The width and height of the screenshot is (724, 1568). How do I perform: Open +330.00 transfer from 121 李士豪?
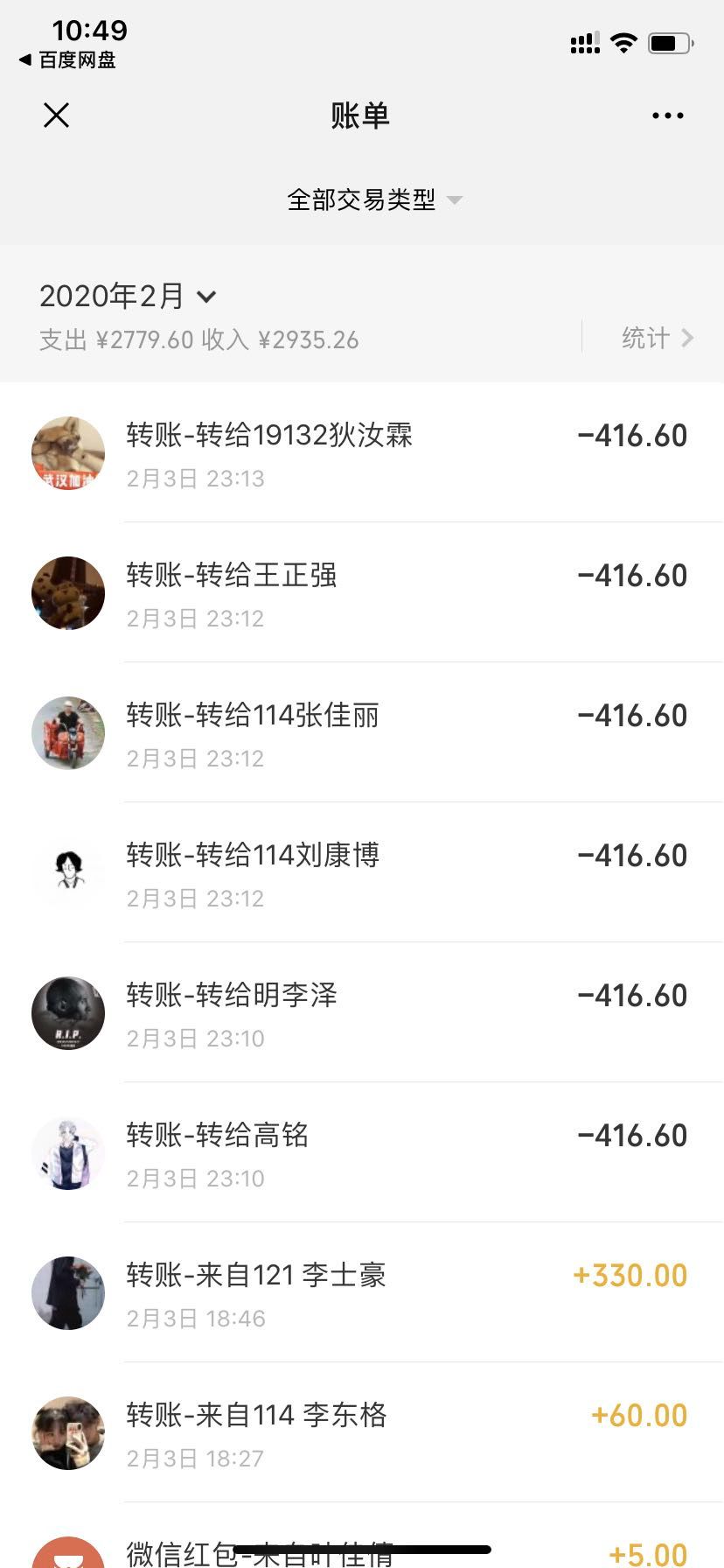click(362, 1292)
